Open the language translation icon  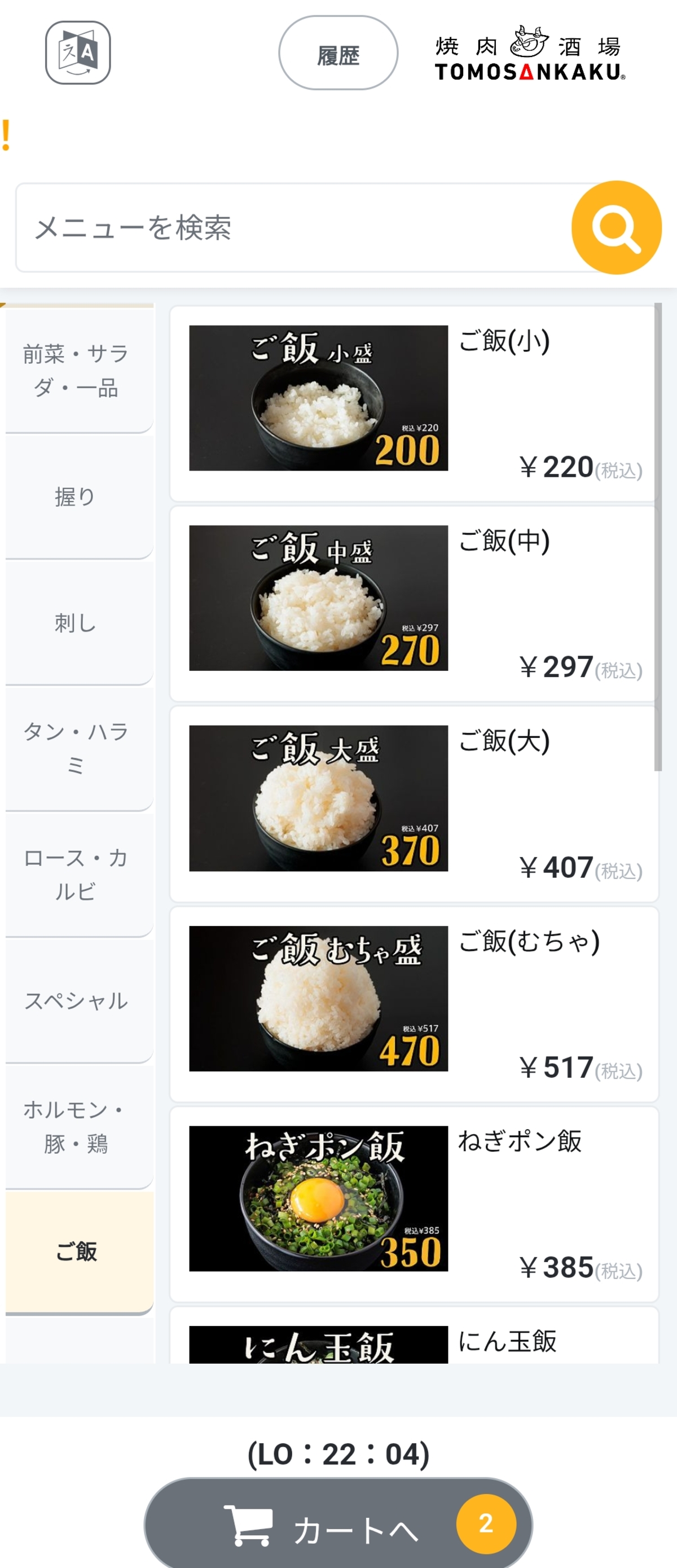point(78,52)
